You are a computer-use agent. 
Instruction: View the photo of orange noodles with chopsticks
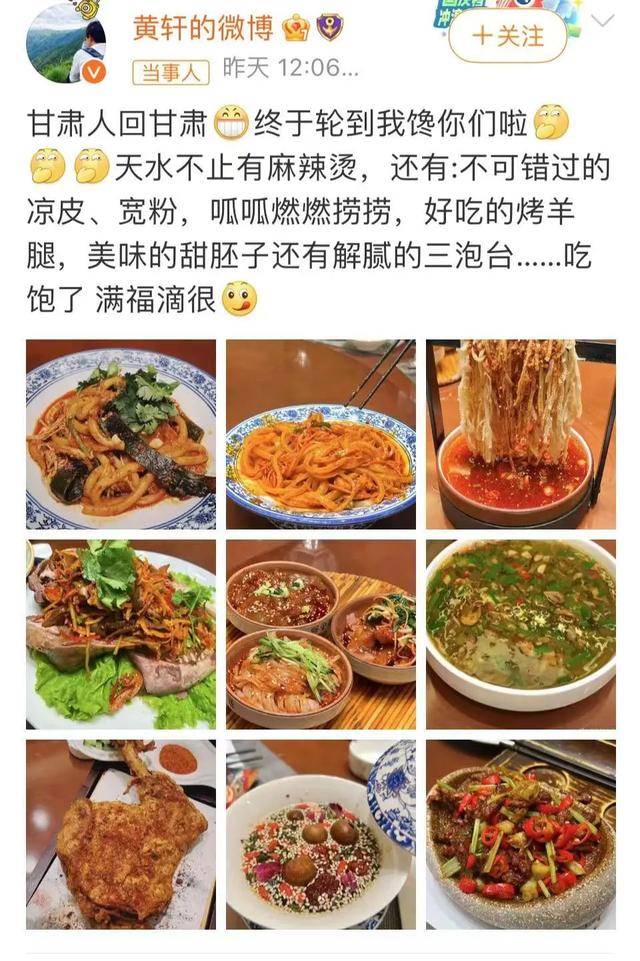[x=320, y=434]
